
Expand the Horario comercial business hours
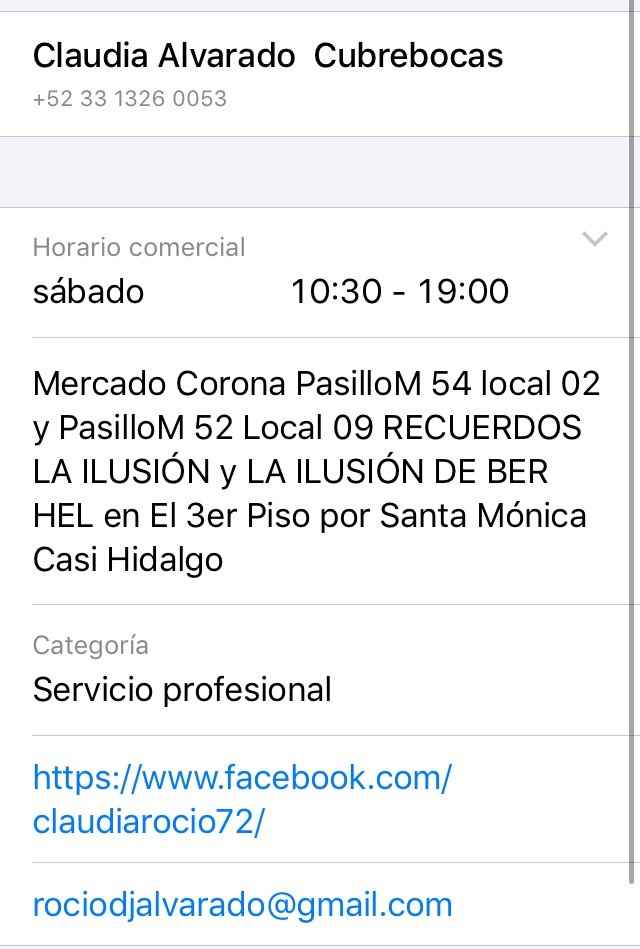click(594, 239)
